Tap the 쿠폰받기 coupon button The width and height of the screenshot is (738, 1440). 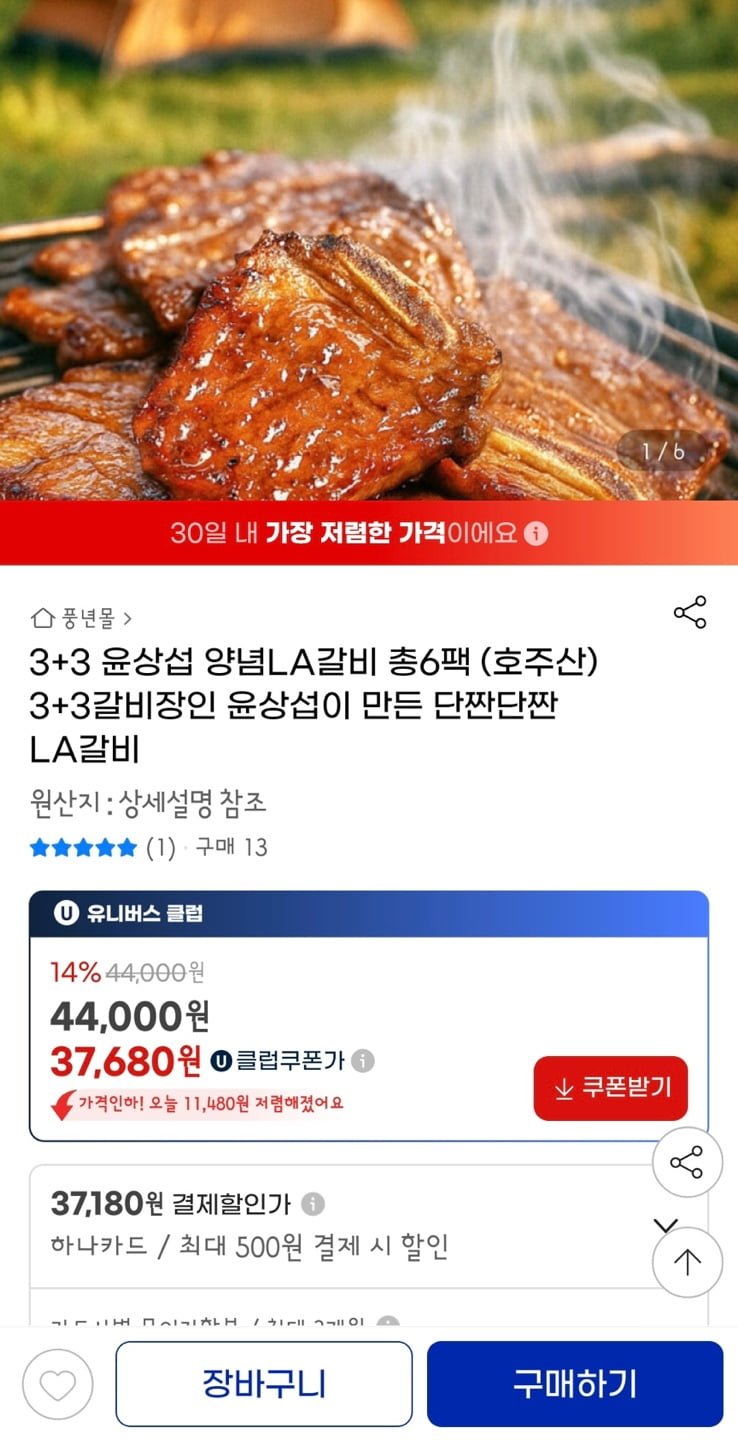(610, 1088)
